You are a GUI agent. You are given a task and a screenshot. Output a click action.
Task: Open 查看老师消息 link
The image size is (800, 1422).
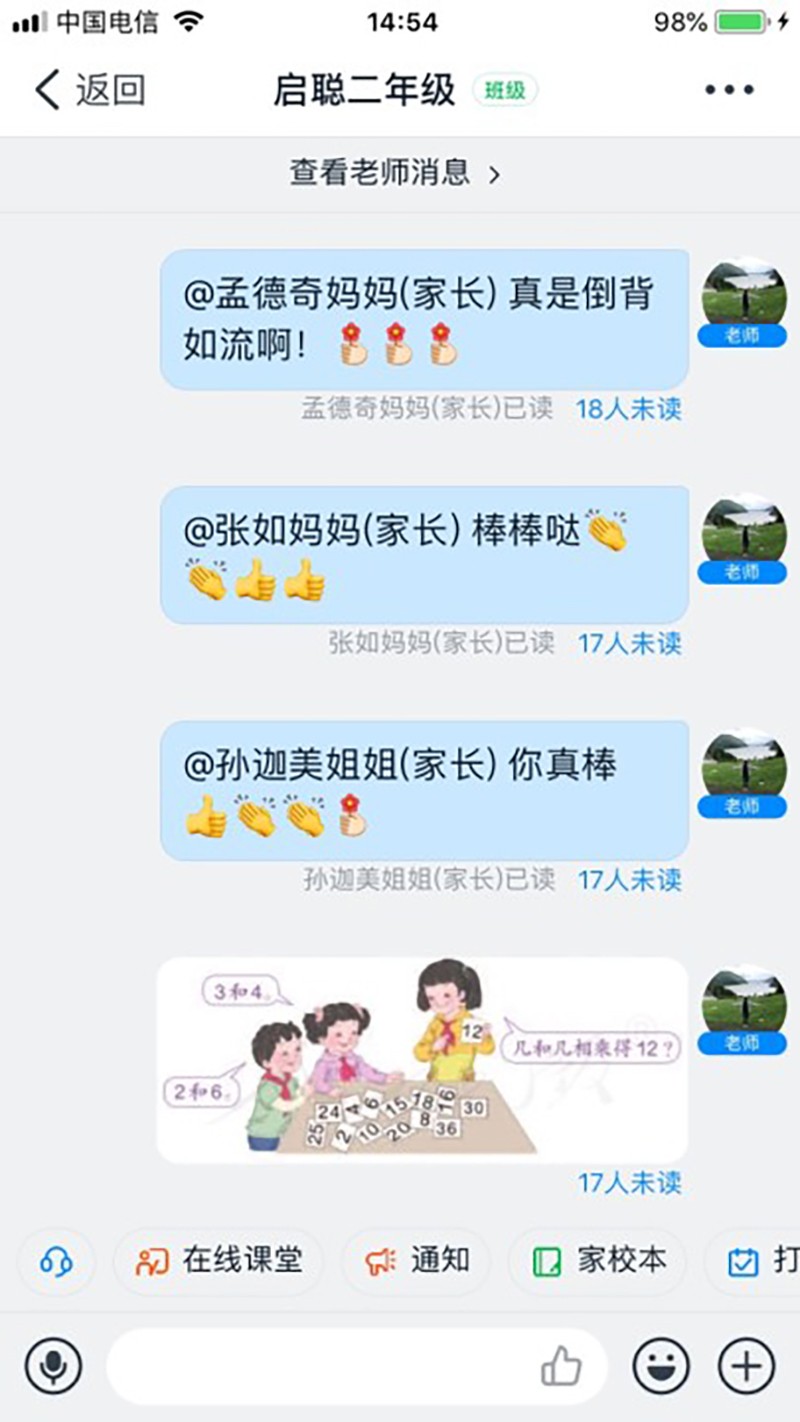tap(395, 174)
